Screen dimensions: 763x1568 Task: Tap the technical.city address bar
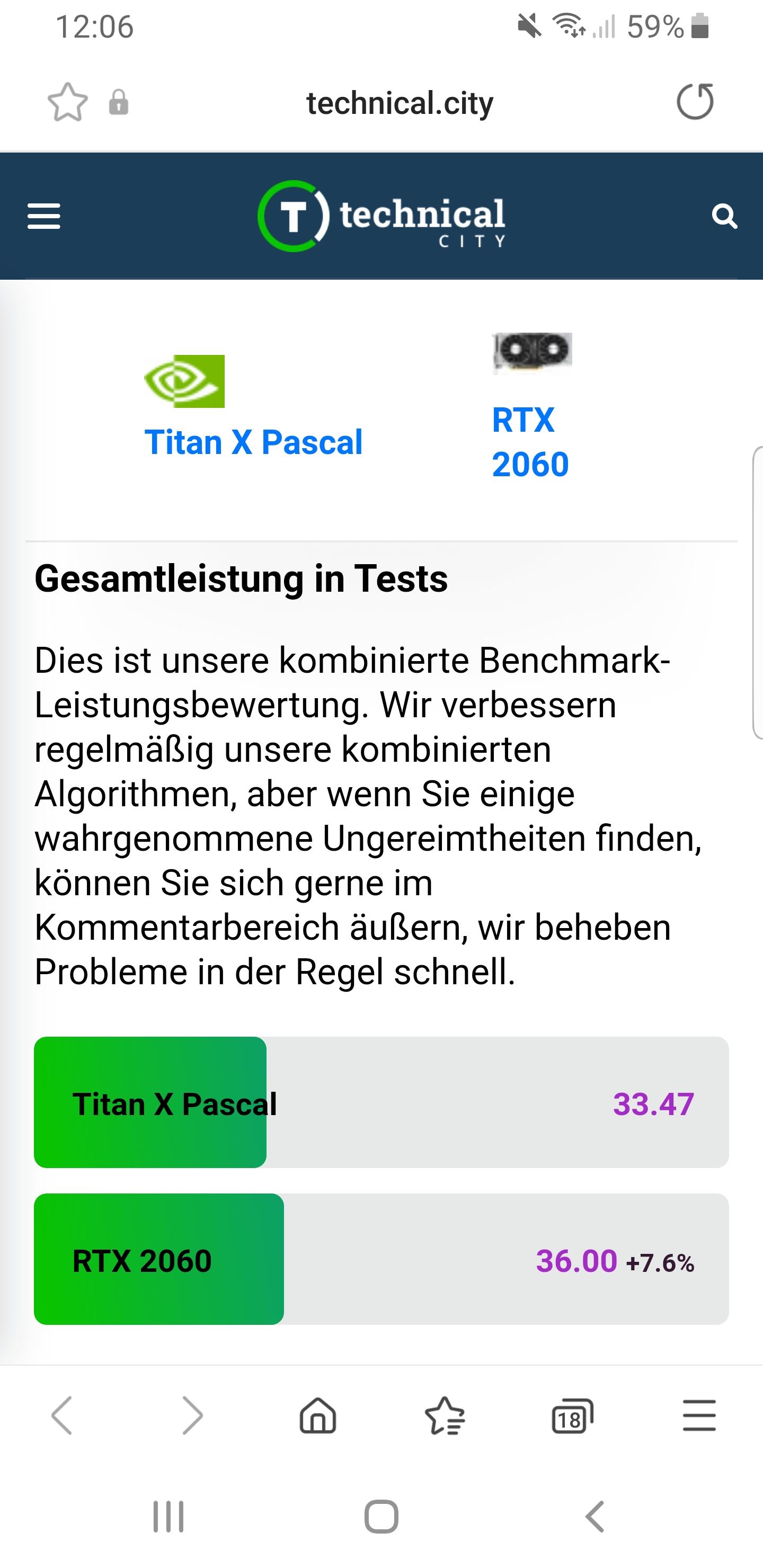400,103
